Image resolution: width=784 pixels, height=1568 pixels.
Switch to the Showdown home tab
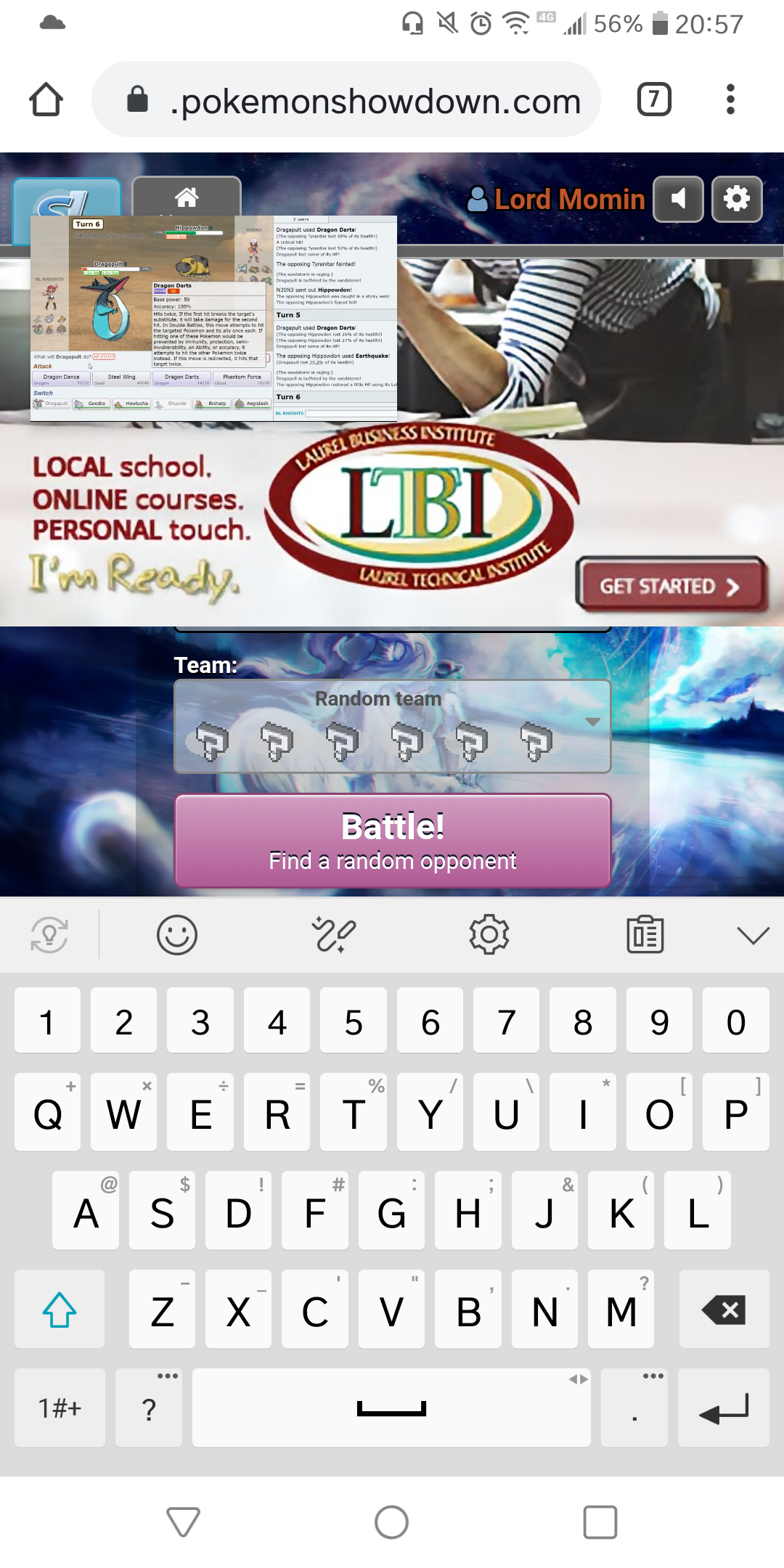(187, 197)
